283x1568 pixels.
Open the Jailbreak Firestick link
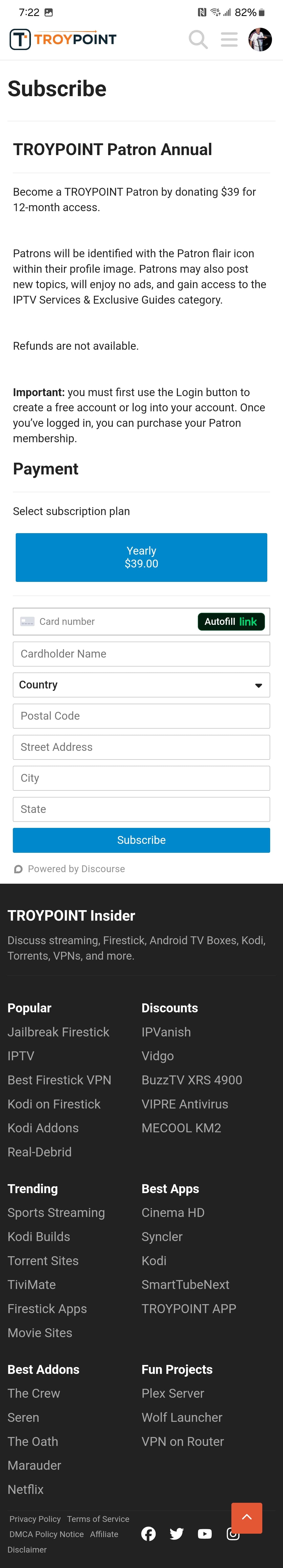pyautogui.click(x=58, y=1032)
